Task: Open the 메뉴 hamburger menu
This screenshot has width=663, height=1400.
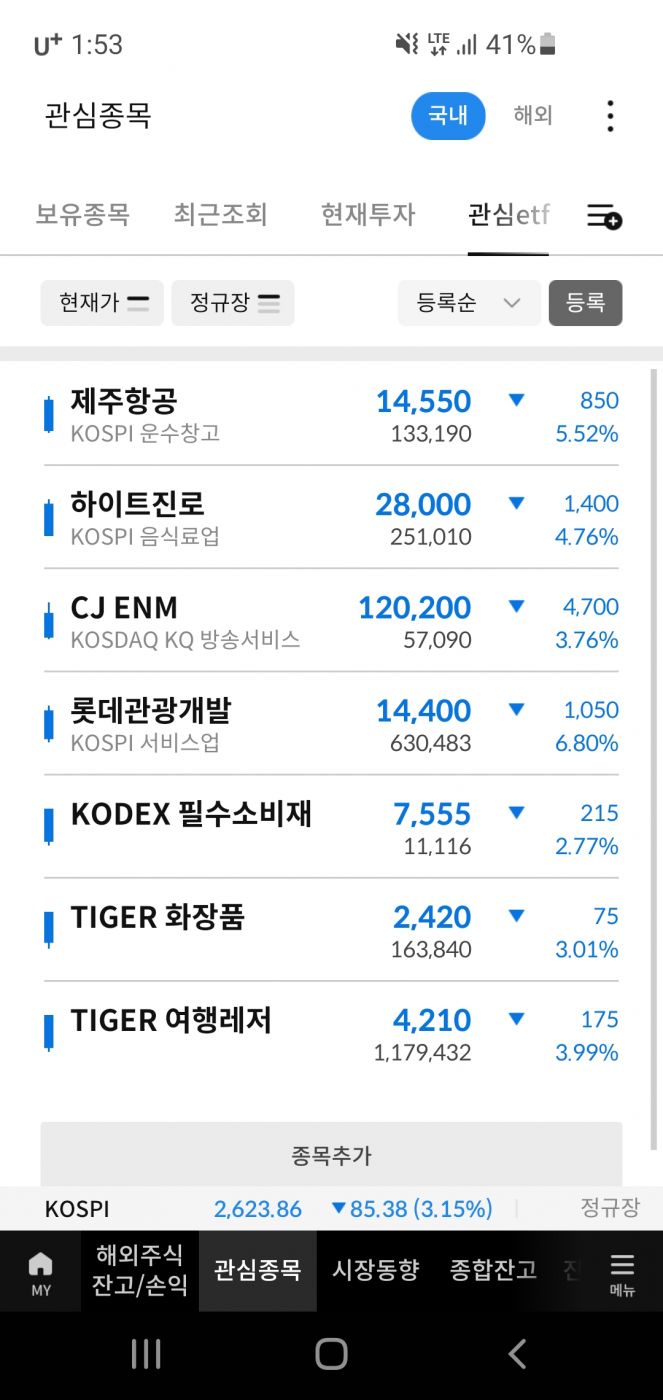Action: [622, 1271]
